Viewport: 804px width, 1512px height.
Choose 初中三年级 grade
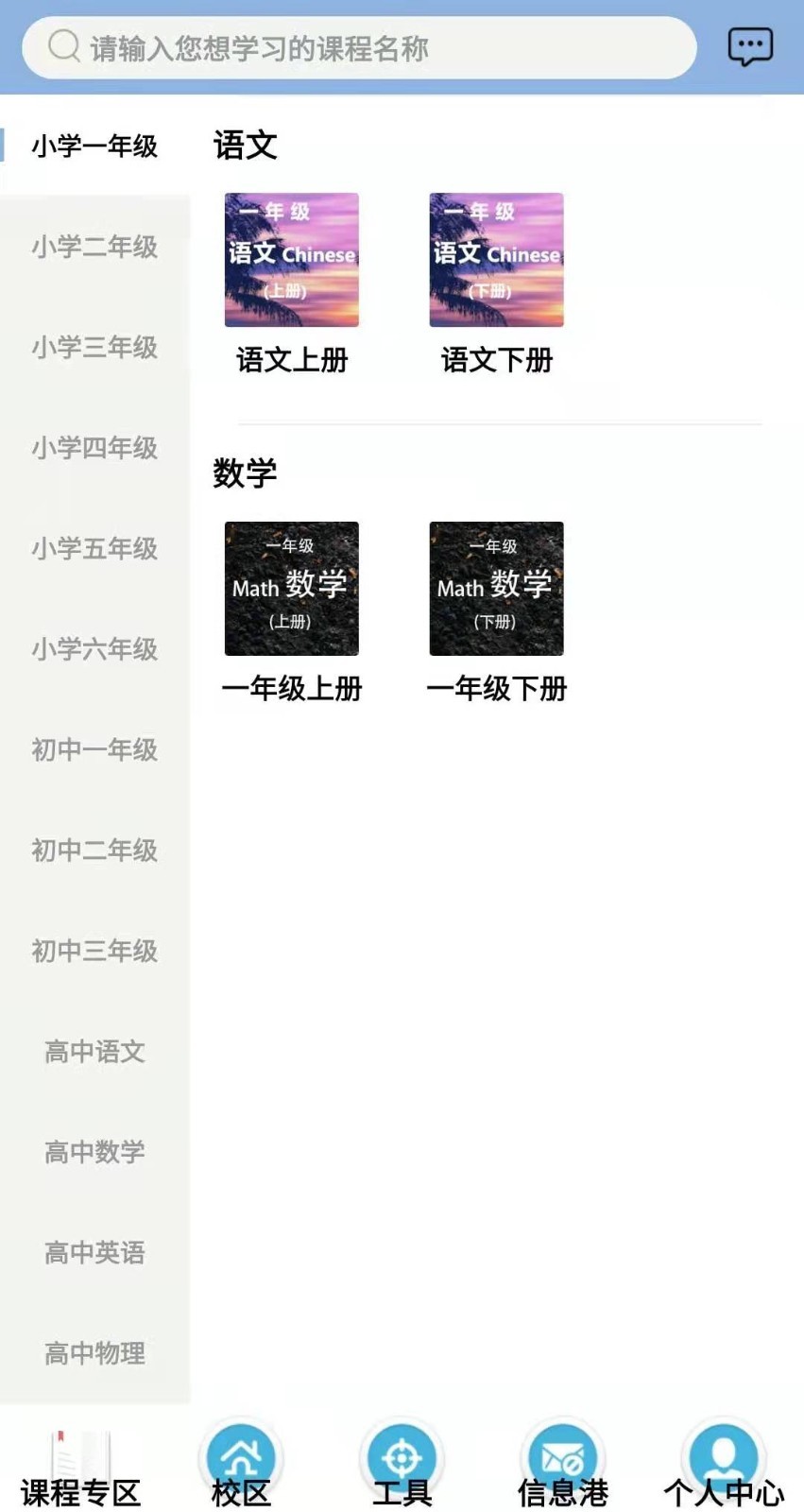pos(94,951)
